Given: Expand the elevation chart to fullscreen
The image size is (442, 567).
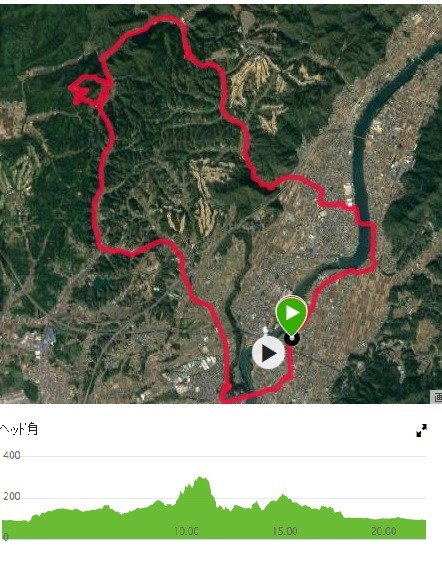Looking at the screenshot, I should 421,430.
